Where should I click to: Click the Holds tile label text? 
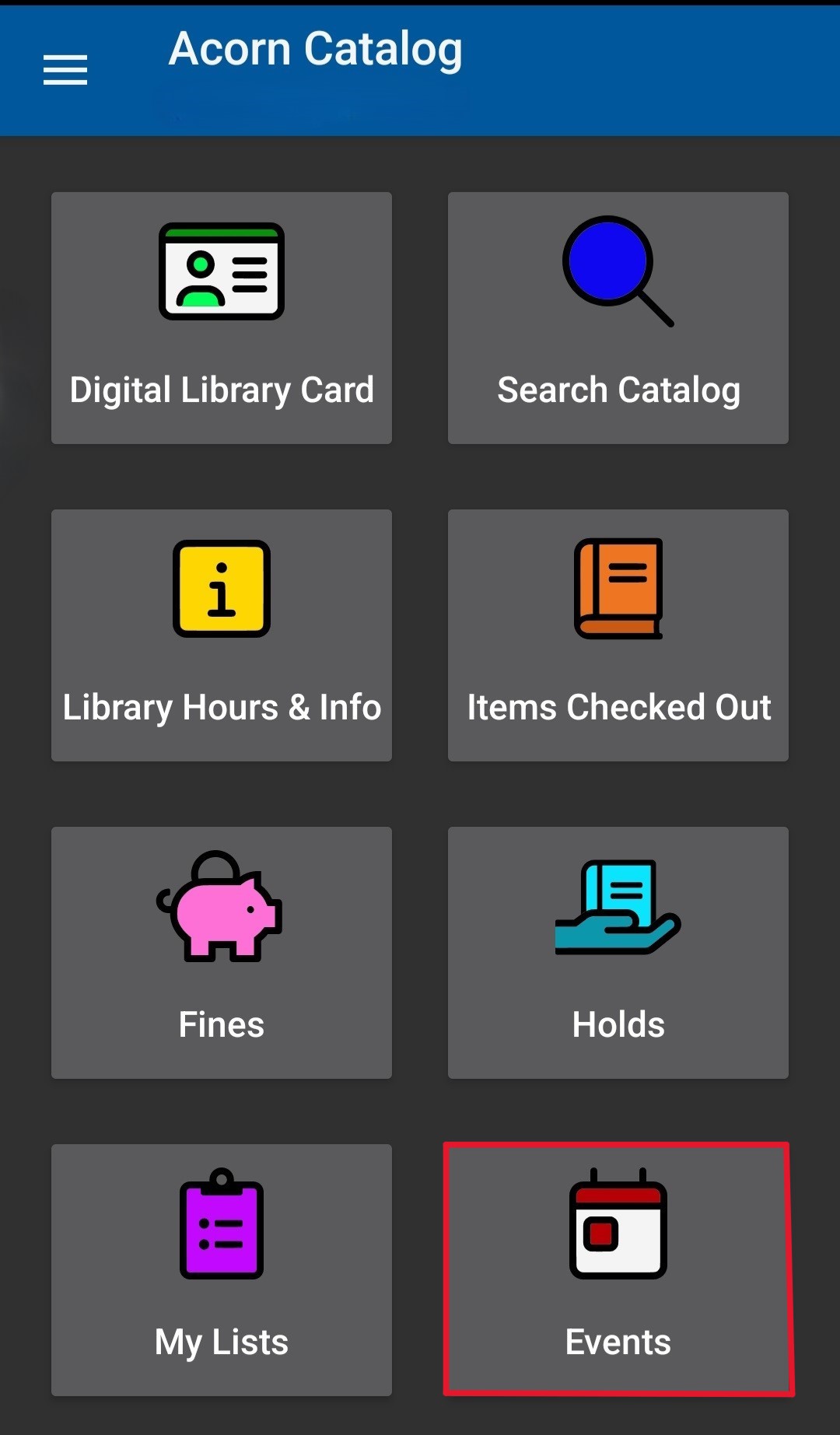618,1024
